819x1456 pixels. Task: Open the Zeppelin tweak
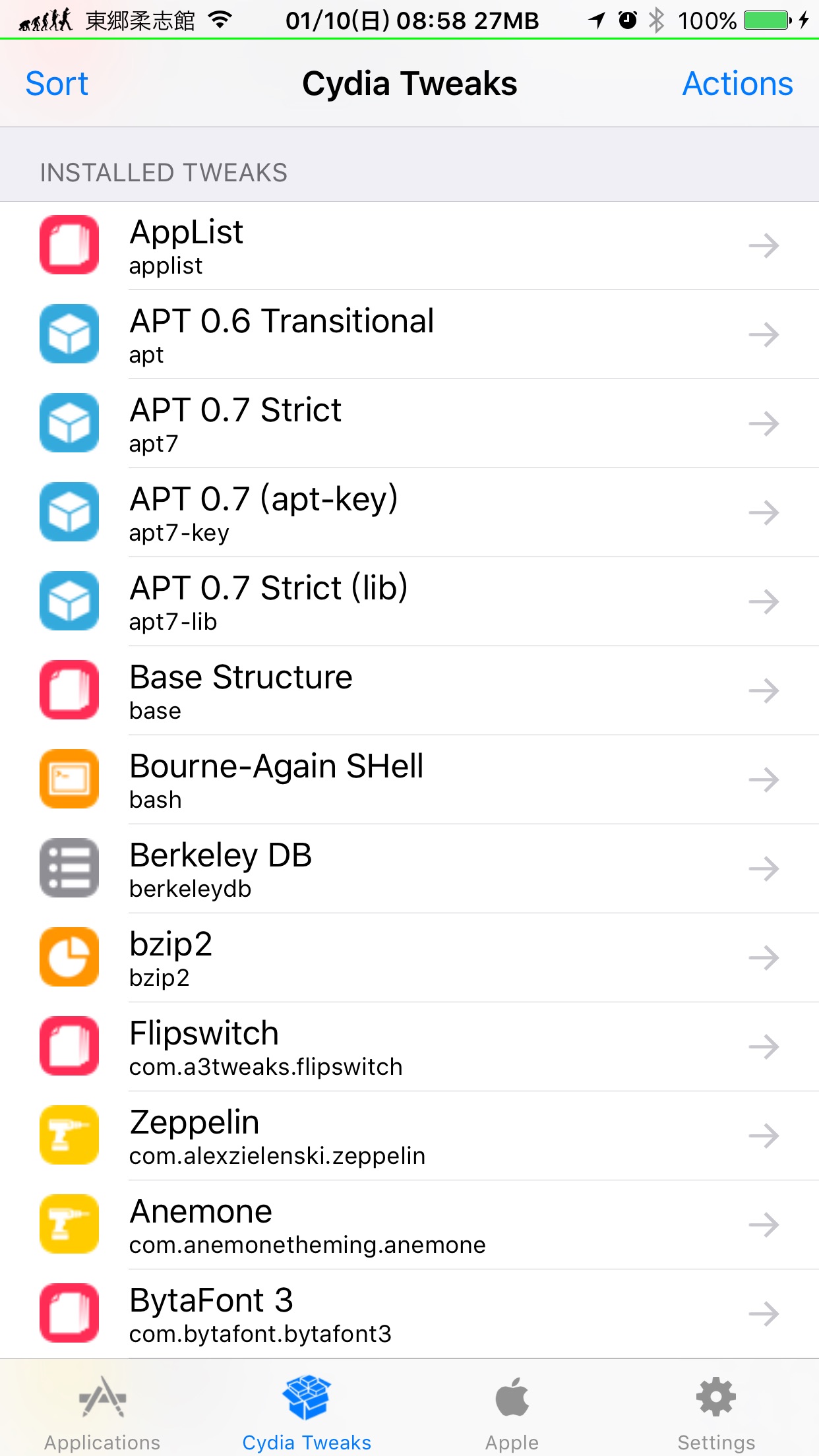click(x=409, y=1136)
